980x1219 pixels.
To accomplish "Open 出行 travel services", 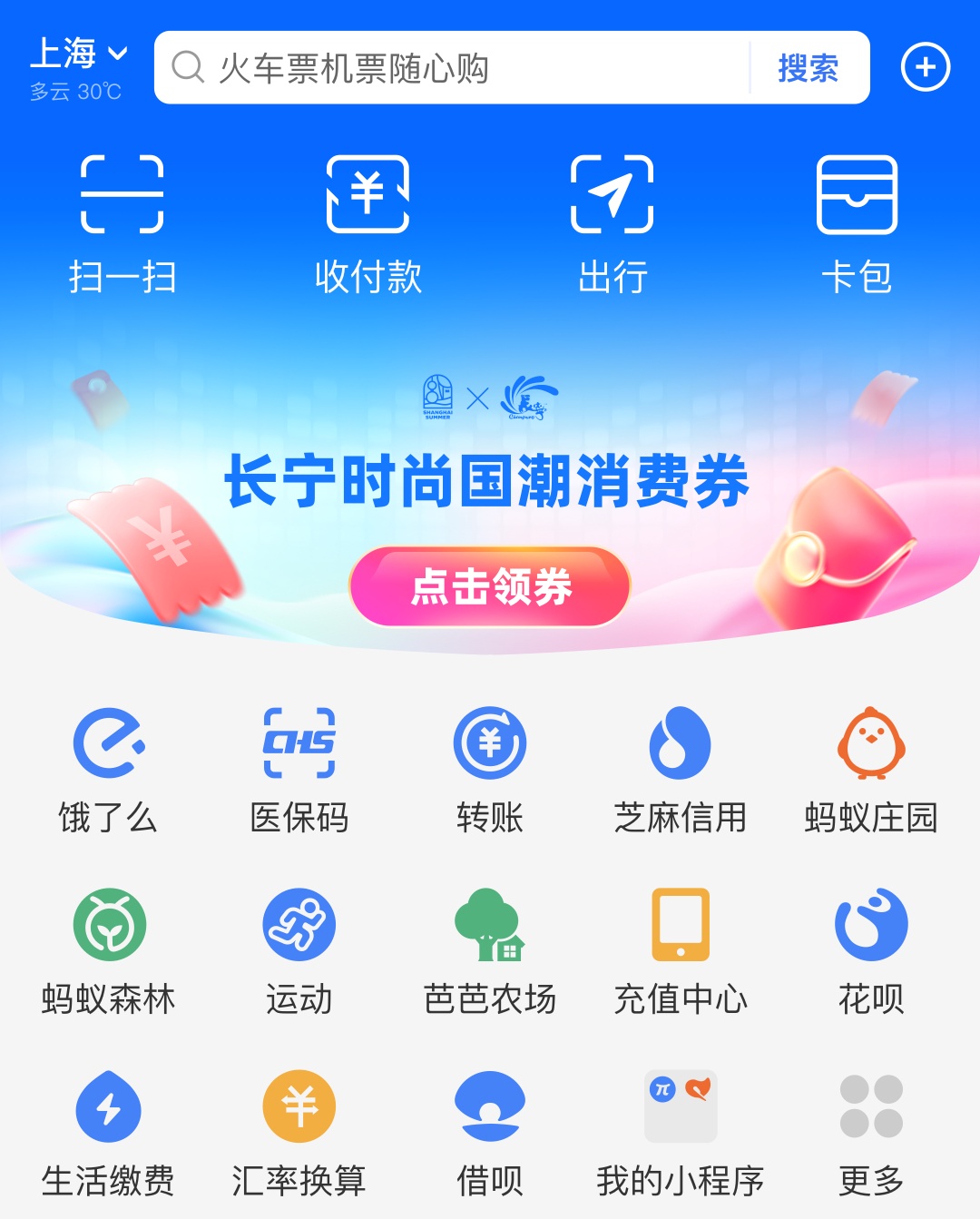I will pyautogui.click(x=612, y=222).
